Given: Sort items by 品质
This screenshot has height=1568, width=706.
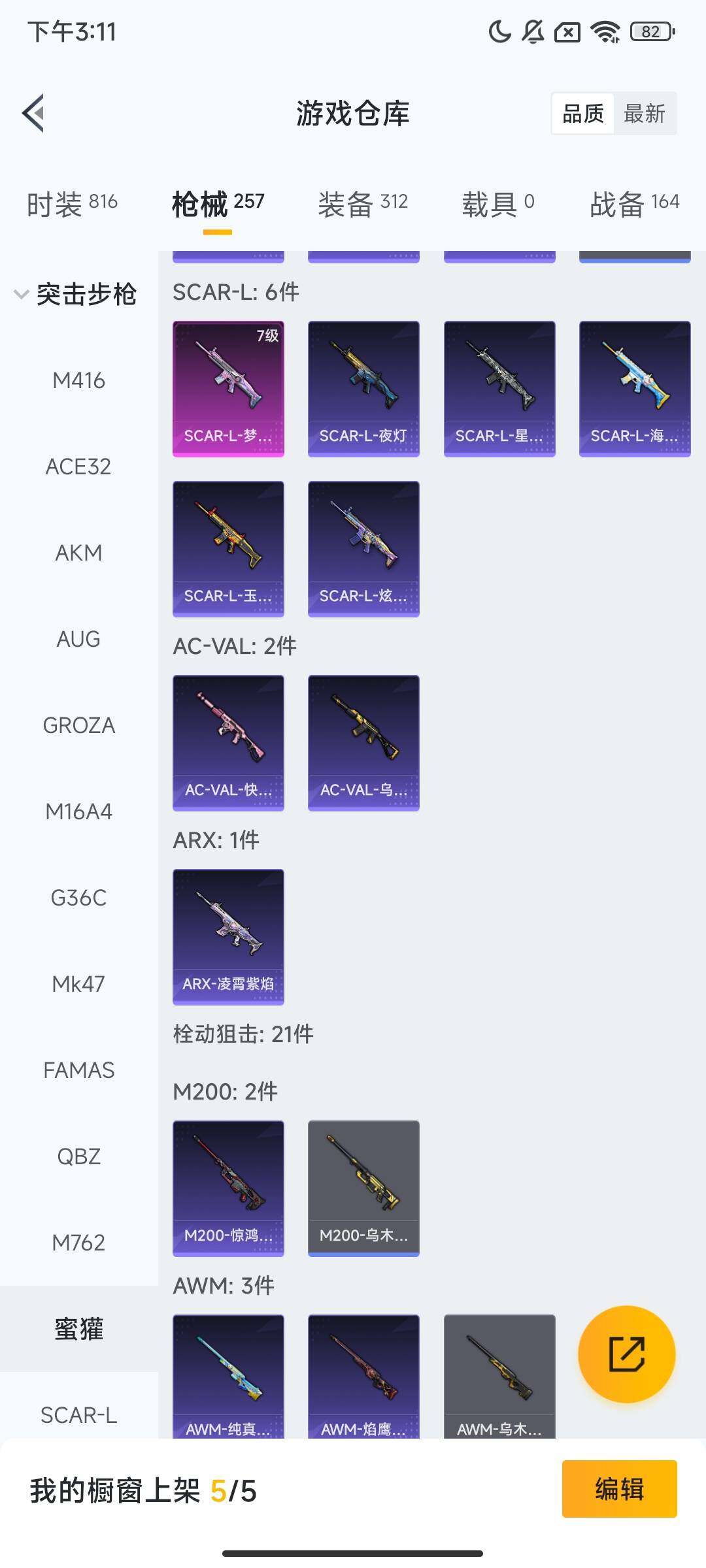Looking at the screenshot, I should coord(582,114).
